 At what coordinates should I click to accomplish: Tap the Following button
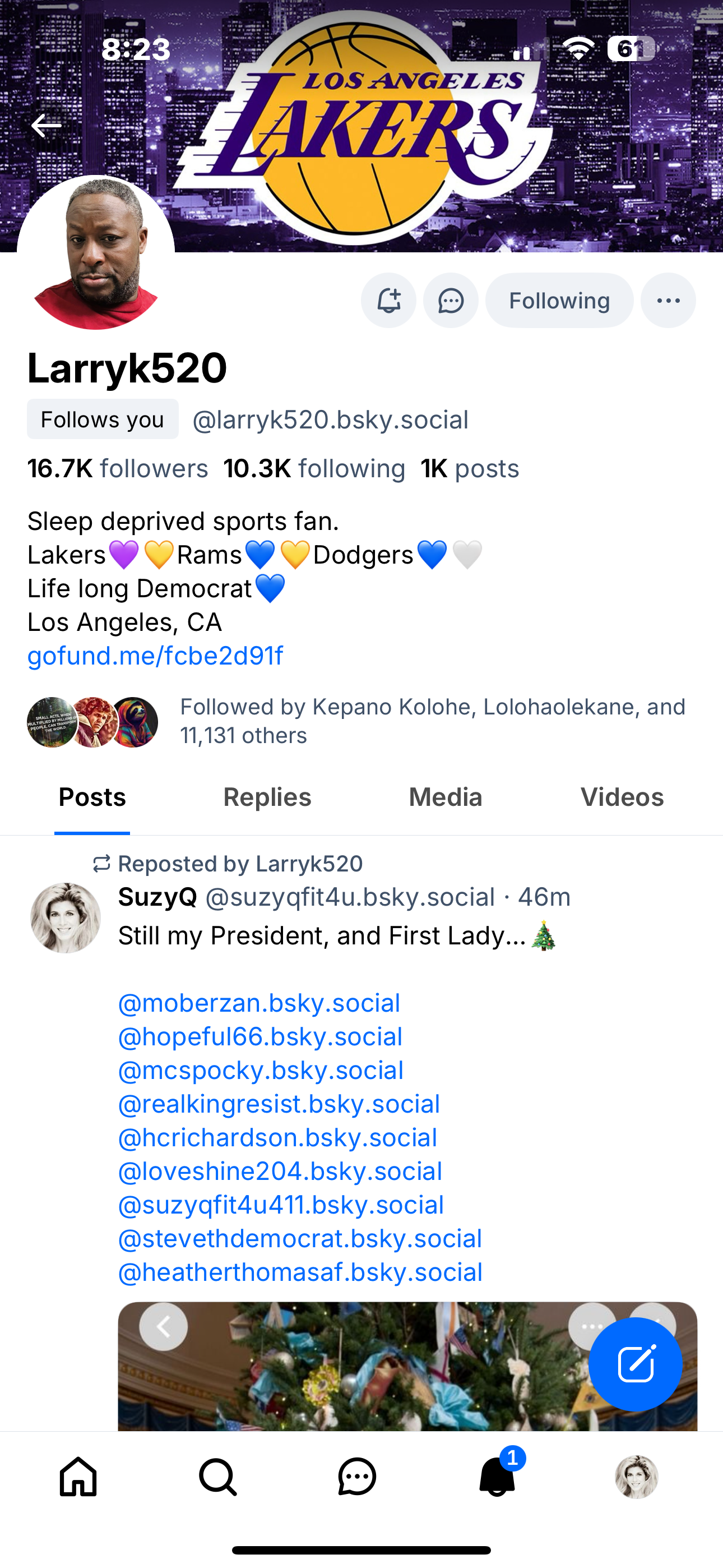coord(559,300)
